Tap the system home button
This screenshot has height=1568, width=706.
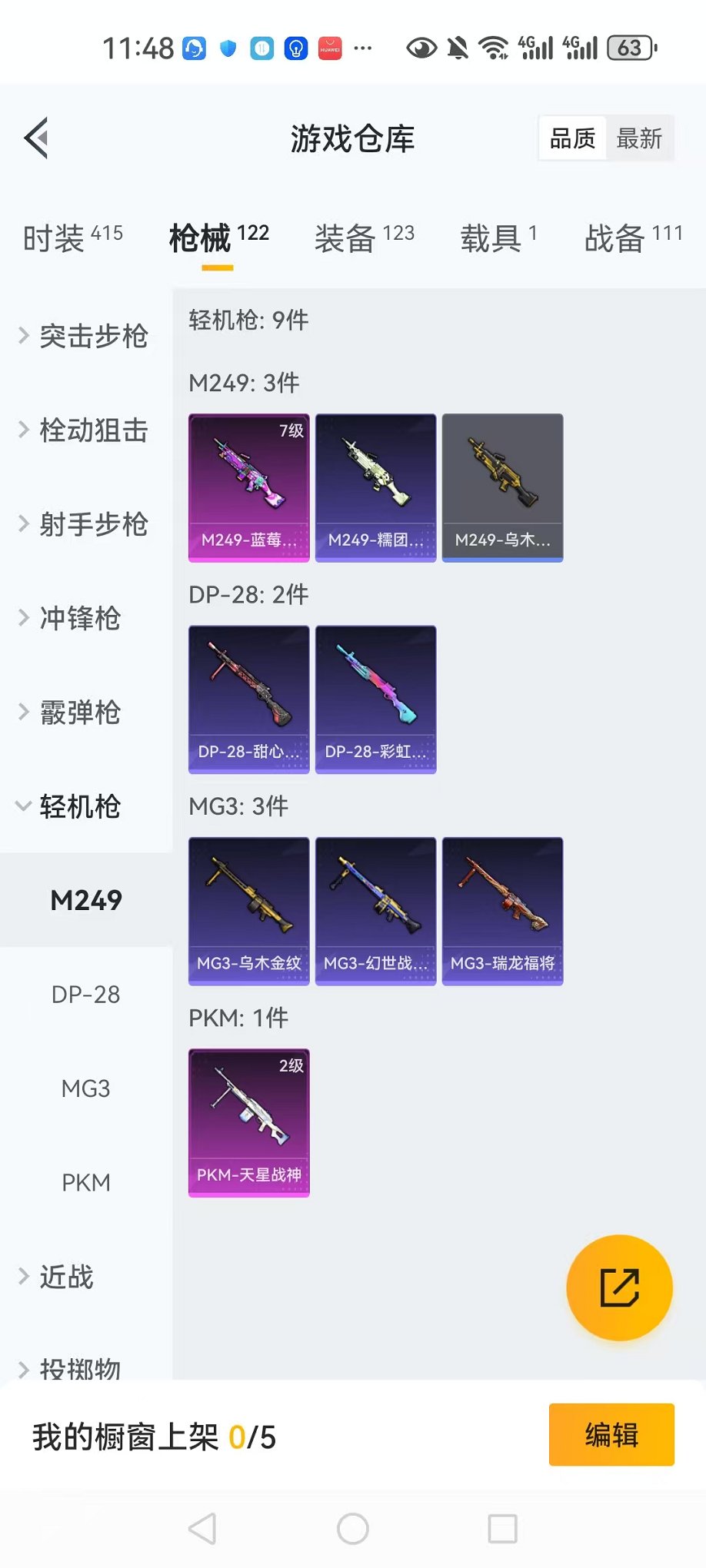353,1529
